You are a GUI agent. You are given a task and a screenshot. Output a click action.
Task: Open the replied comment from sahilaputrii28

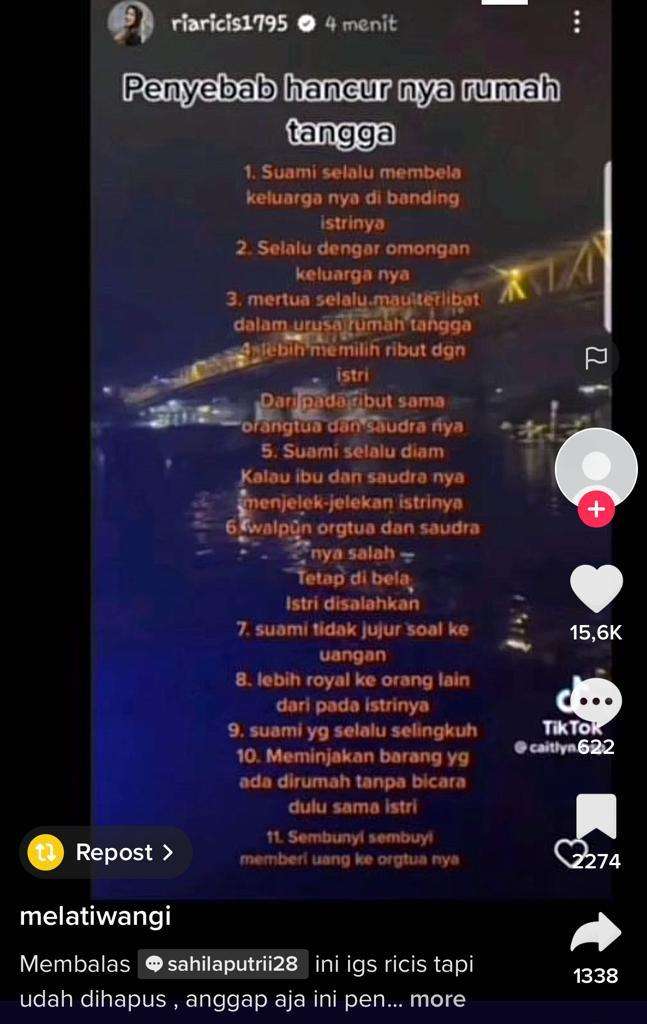point(222,964)
